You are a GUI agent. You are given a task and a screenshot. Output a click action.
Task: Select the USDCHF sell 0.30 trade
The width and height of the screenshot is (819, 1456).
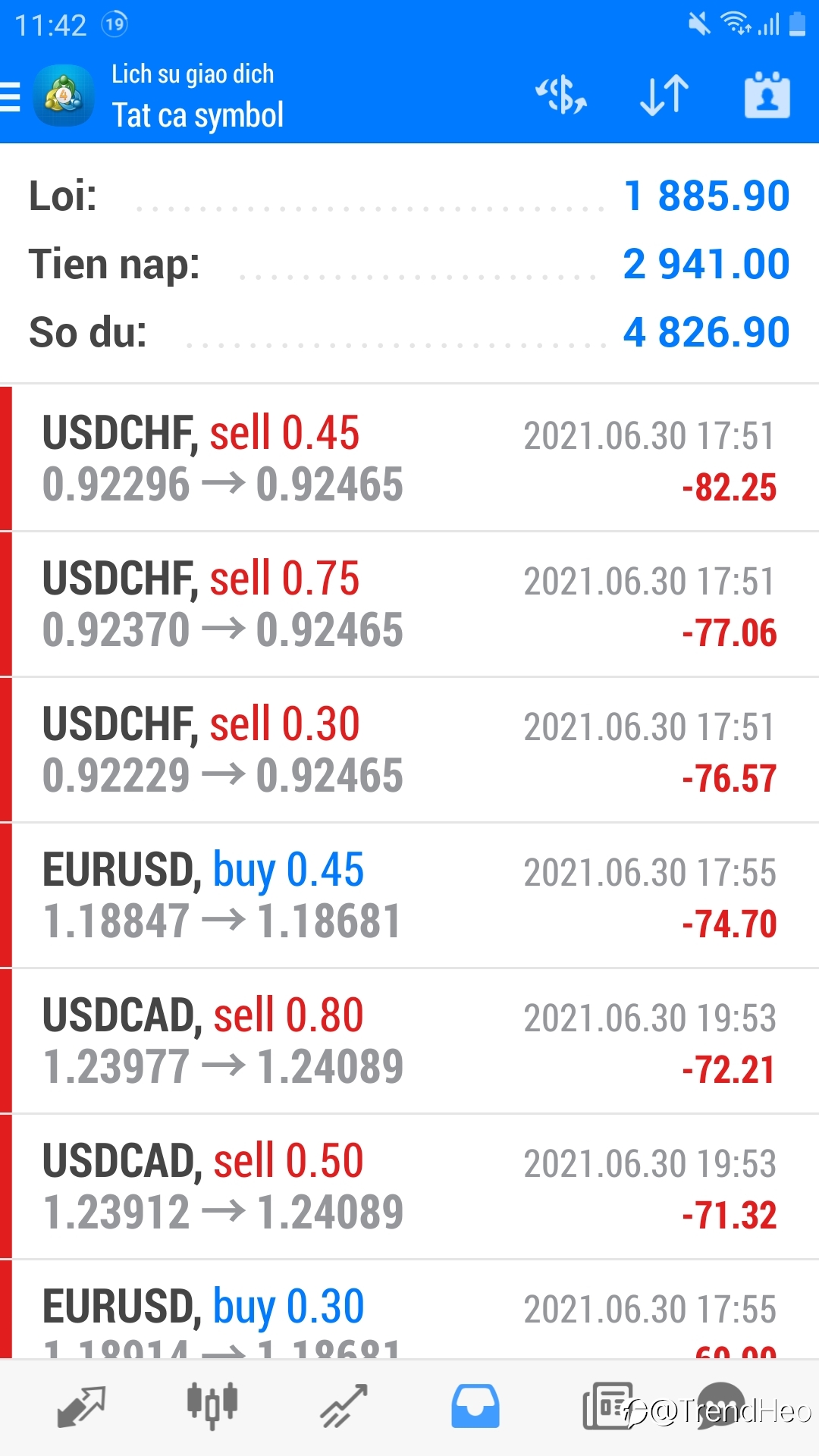(x=409, y=749)
